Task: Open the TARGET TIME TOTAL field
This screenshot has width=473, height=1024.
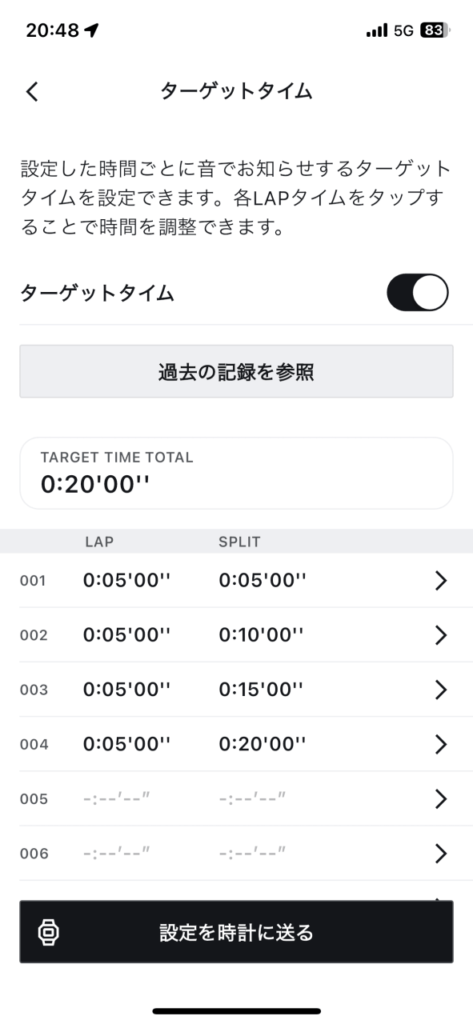Action: pos(236,473)
